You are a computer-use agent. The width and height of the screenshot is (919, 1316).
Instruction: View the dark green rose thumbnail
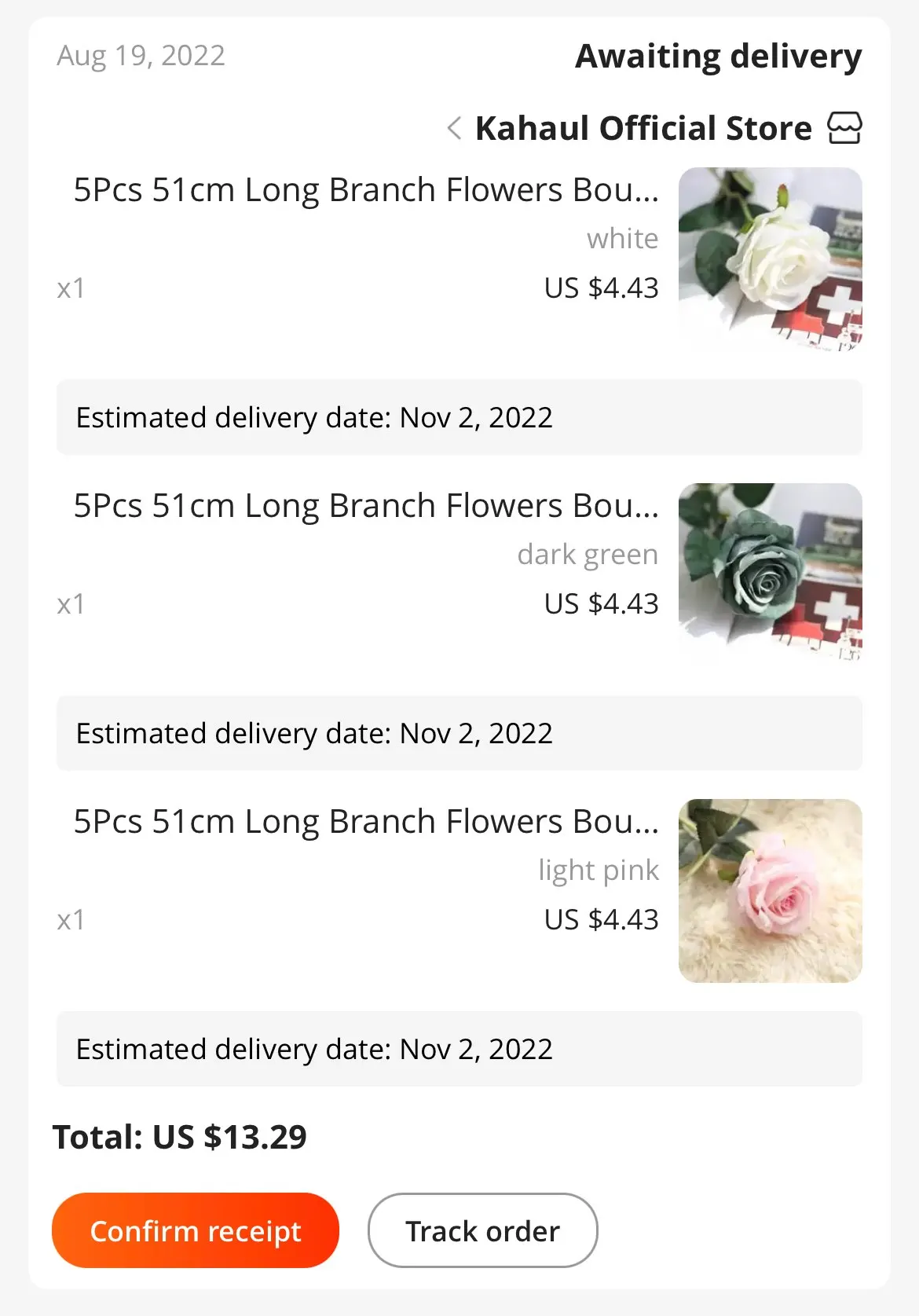point(770,574)
